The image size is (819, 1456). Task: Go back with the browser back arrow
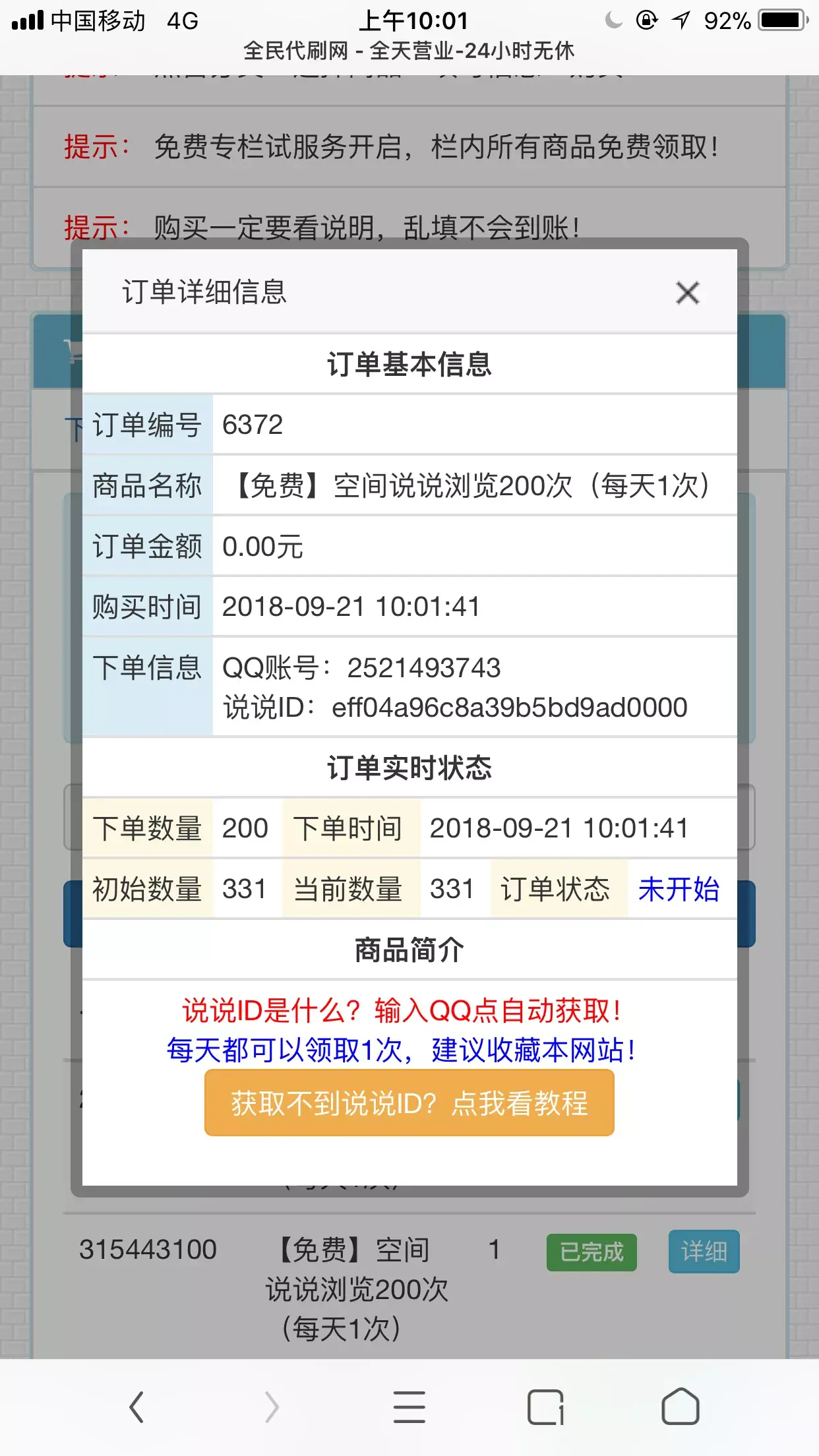point(136,1407)
